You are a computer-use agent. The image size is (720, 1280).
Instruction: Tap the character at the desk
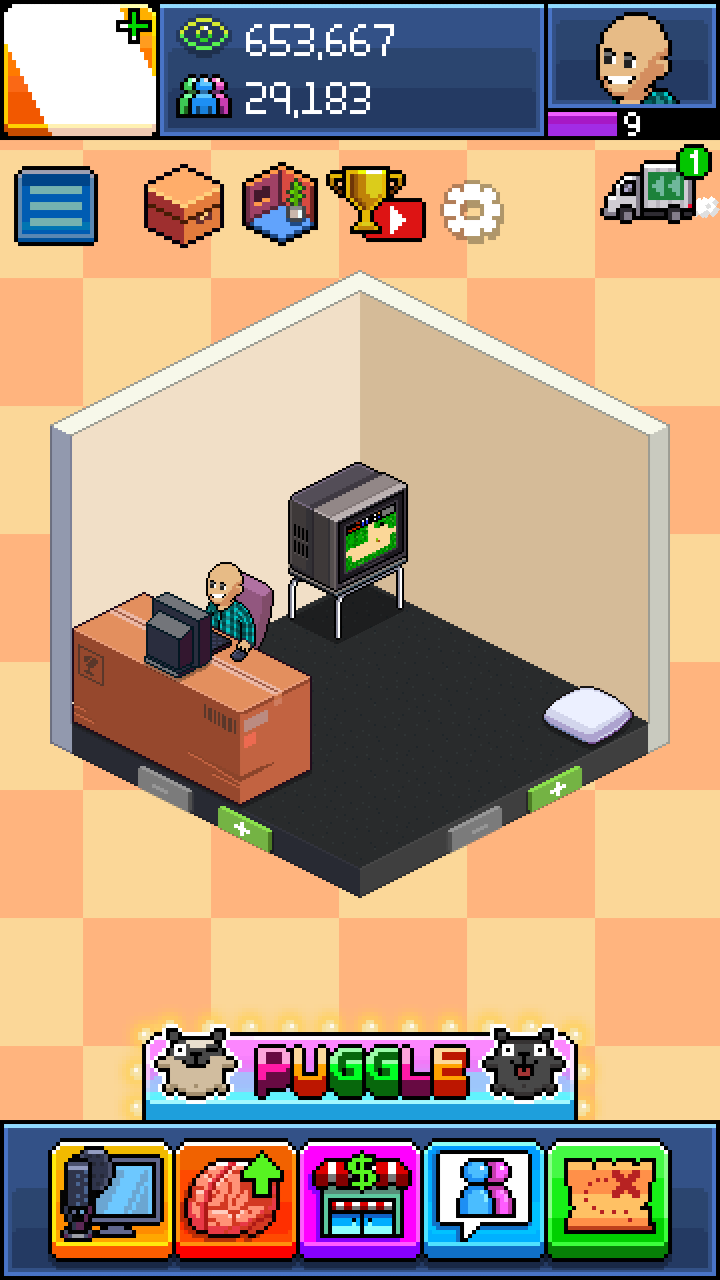click(230, 608)
